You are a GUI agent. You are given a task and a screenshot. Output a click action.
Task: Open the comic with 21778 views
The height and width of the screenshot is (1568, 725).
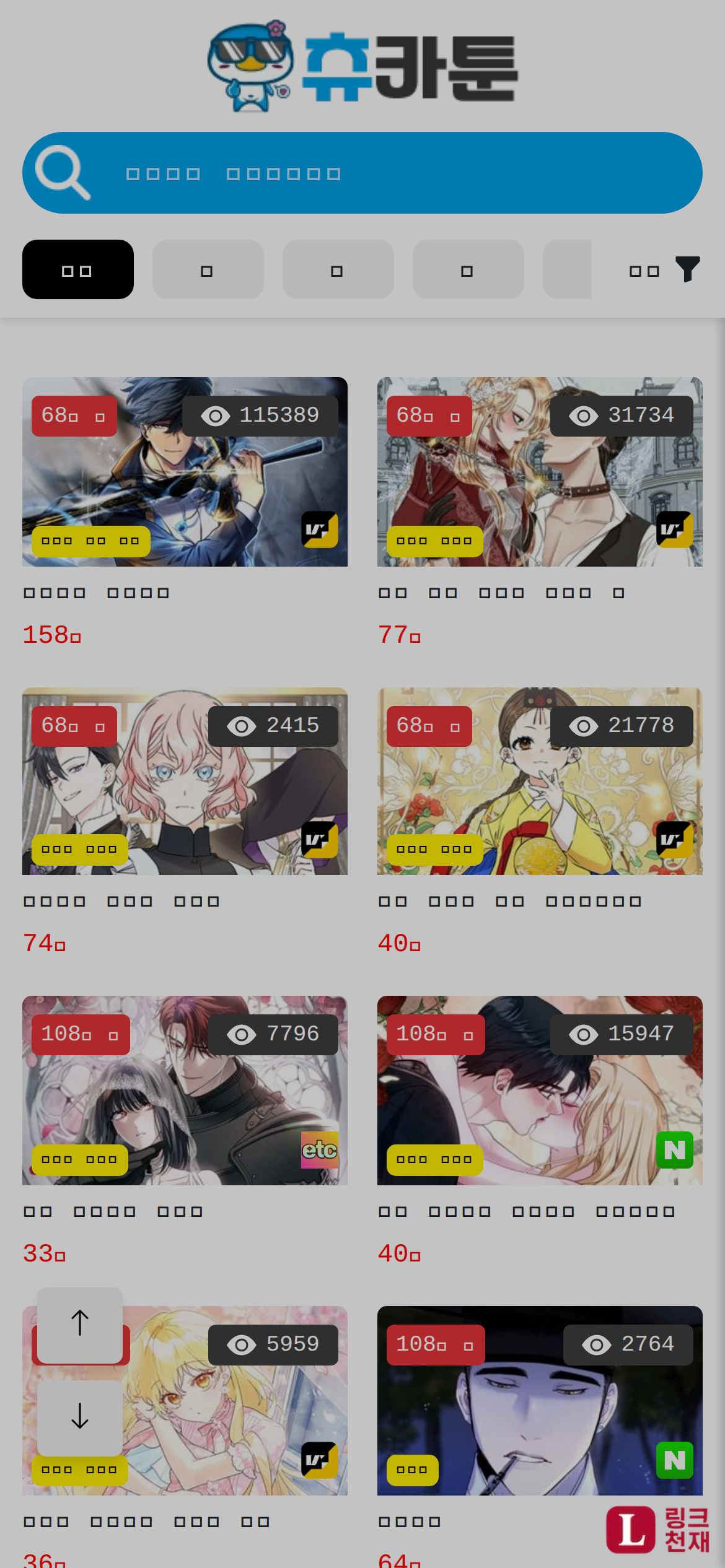click(540, 782)
